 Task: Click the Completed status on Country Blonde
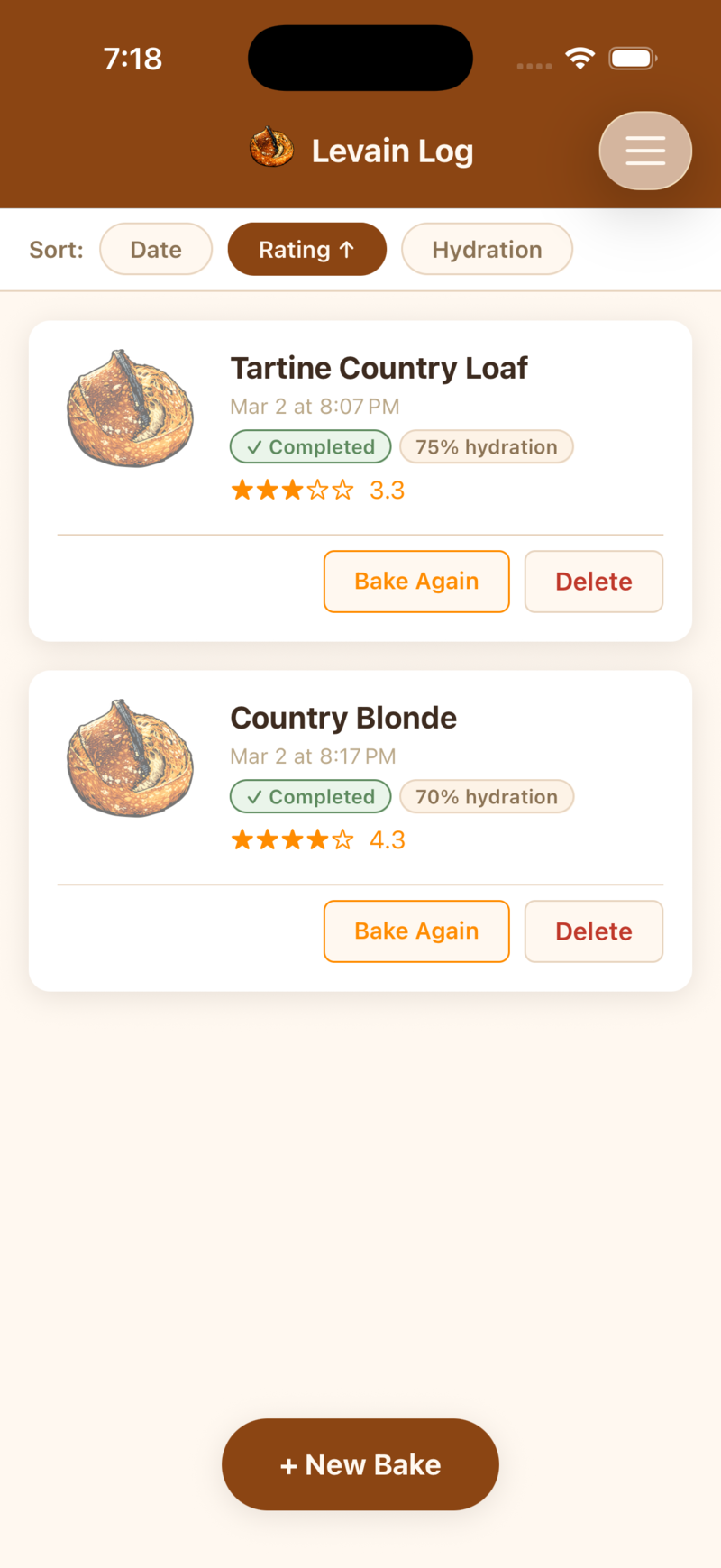310,796
